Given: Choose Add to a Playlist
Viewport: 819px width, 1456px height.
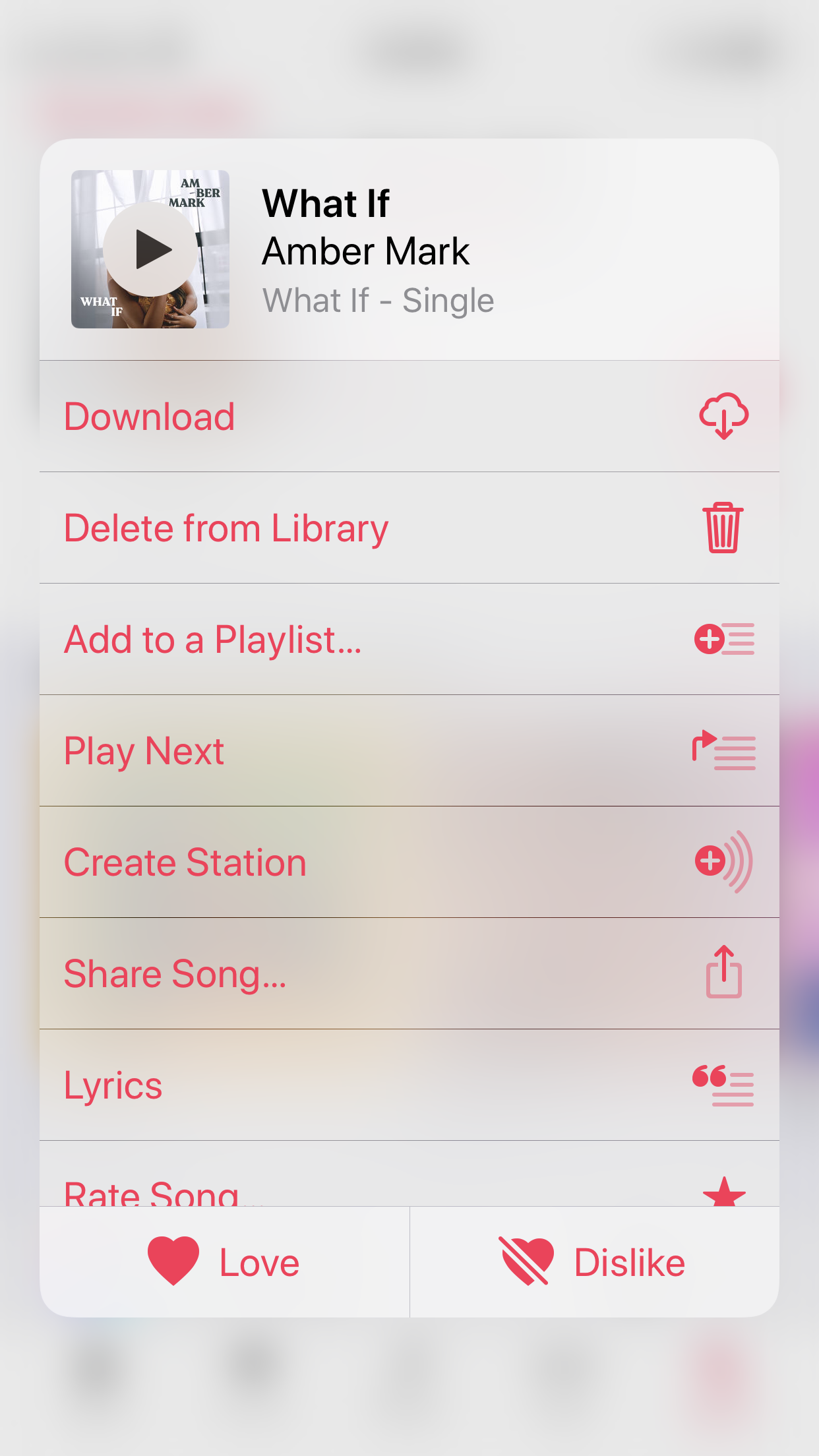Looking at the screenshot, I should click(409, 640).
